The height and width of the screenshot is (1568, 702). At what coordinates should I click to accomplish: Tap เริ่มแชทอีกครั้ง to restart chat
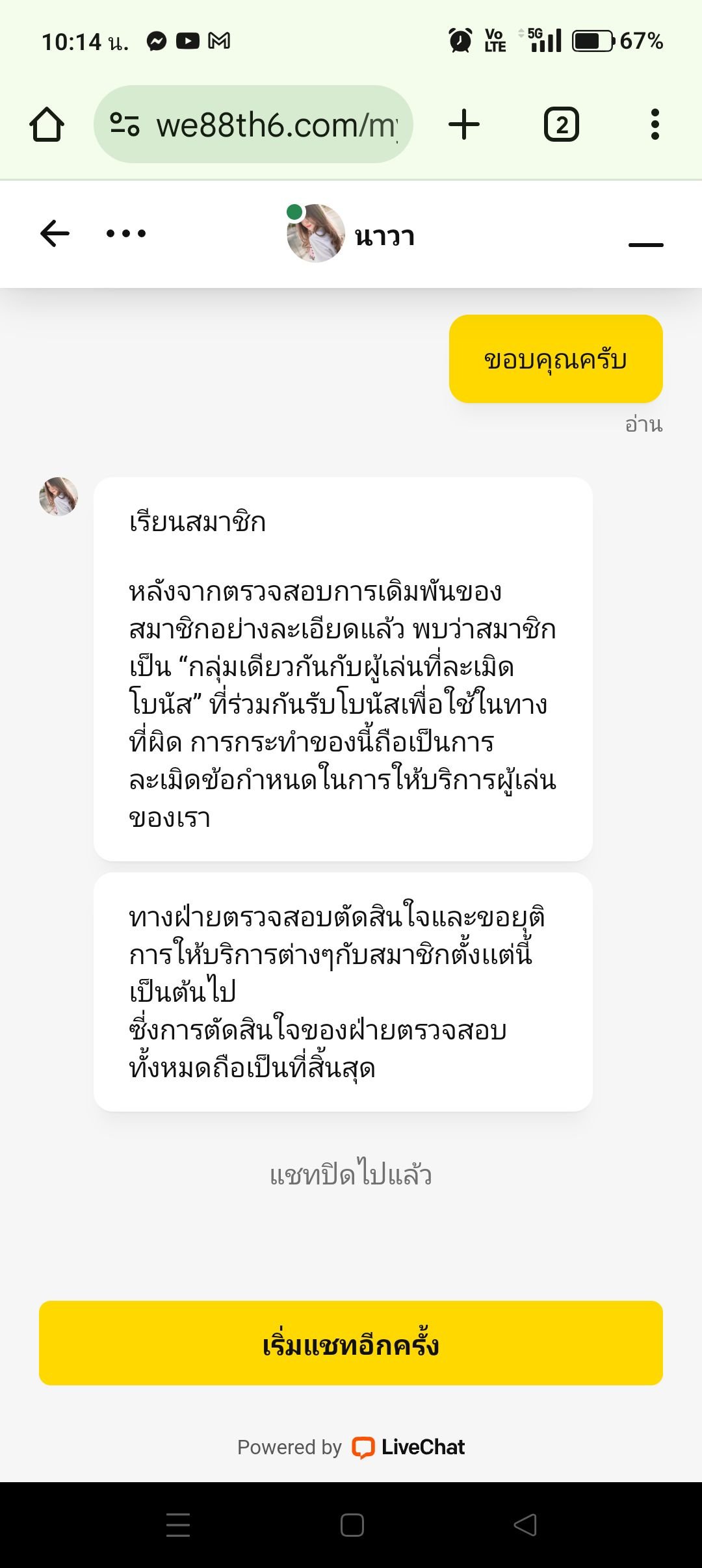pos(351,1343)
